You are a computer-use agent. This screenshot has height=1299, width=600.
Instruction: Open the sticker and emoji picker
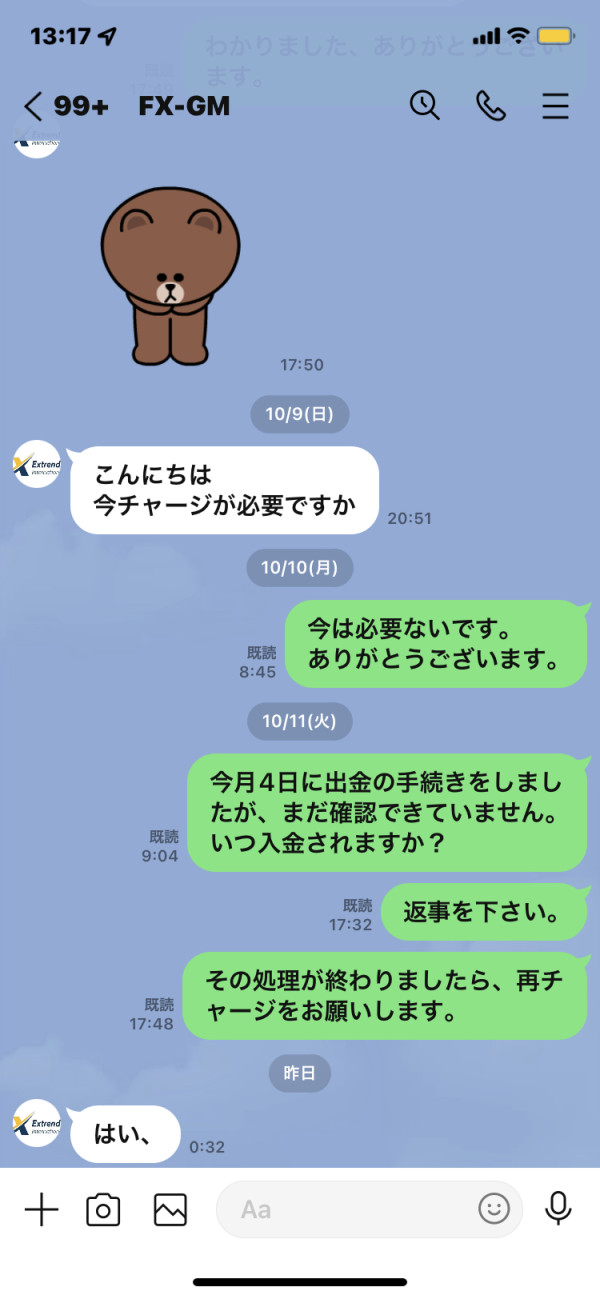(493, 1210)
